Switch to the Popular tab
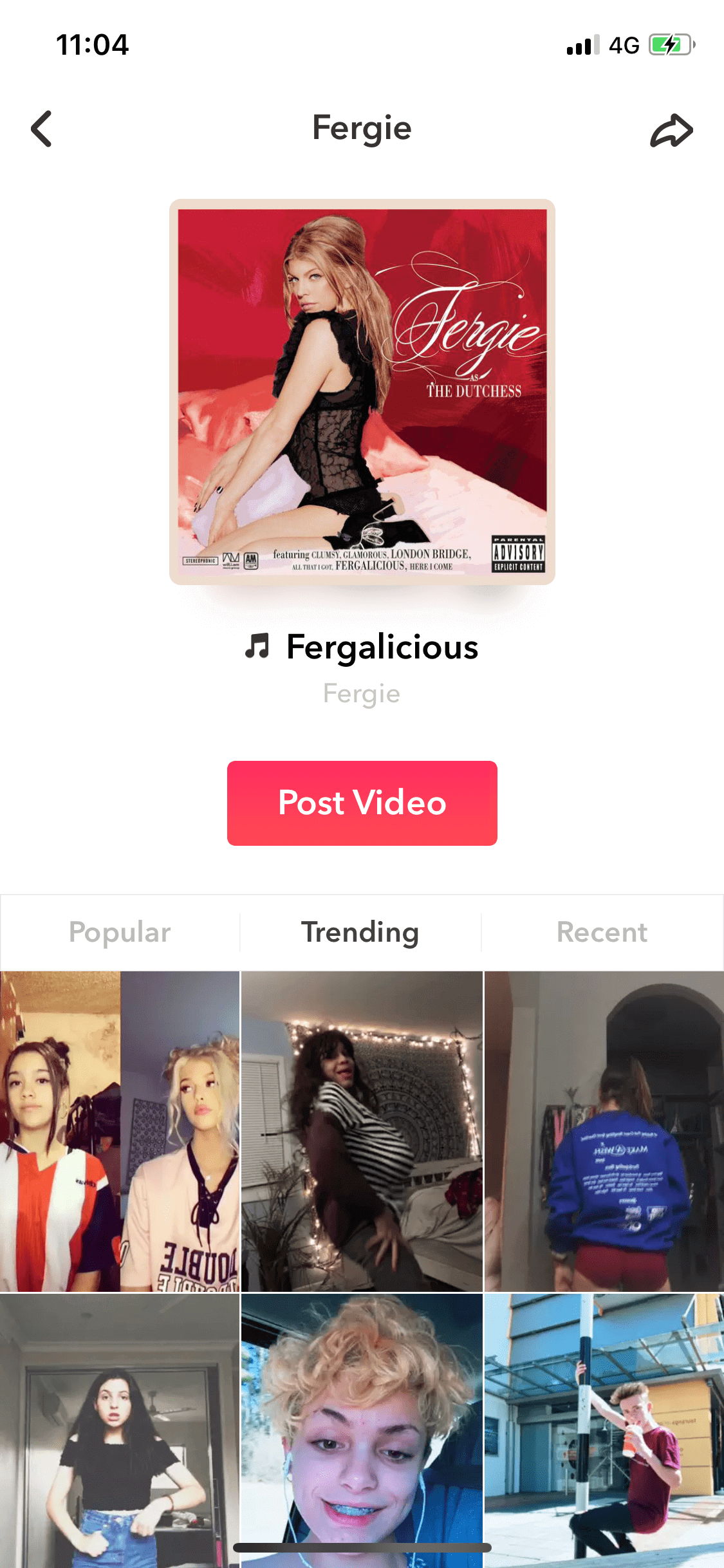Viewport: 724px width, 1568px height. (x=120, y=932)
